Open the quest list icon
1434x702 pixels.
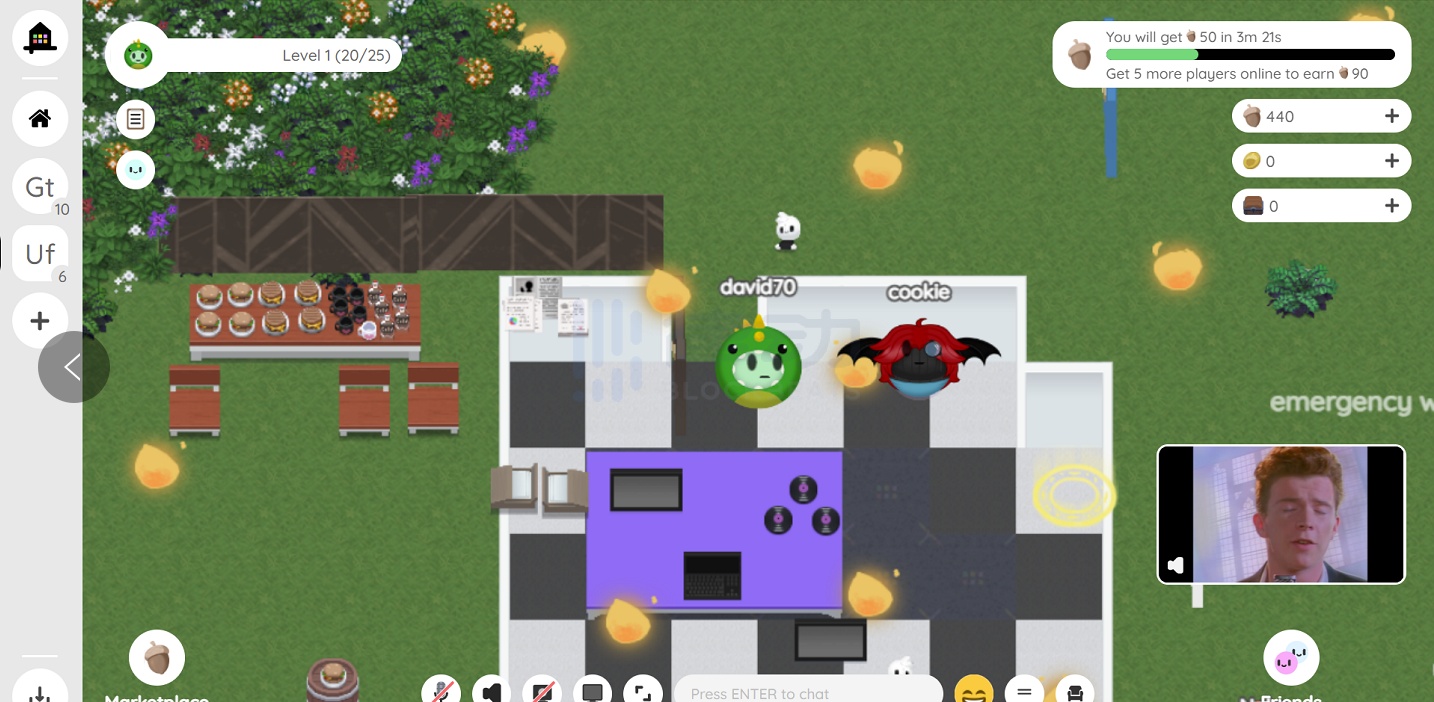(x=136, y=120)
